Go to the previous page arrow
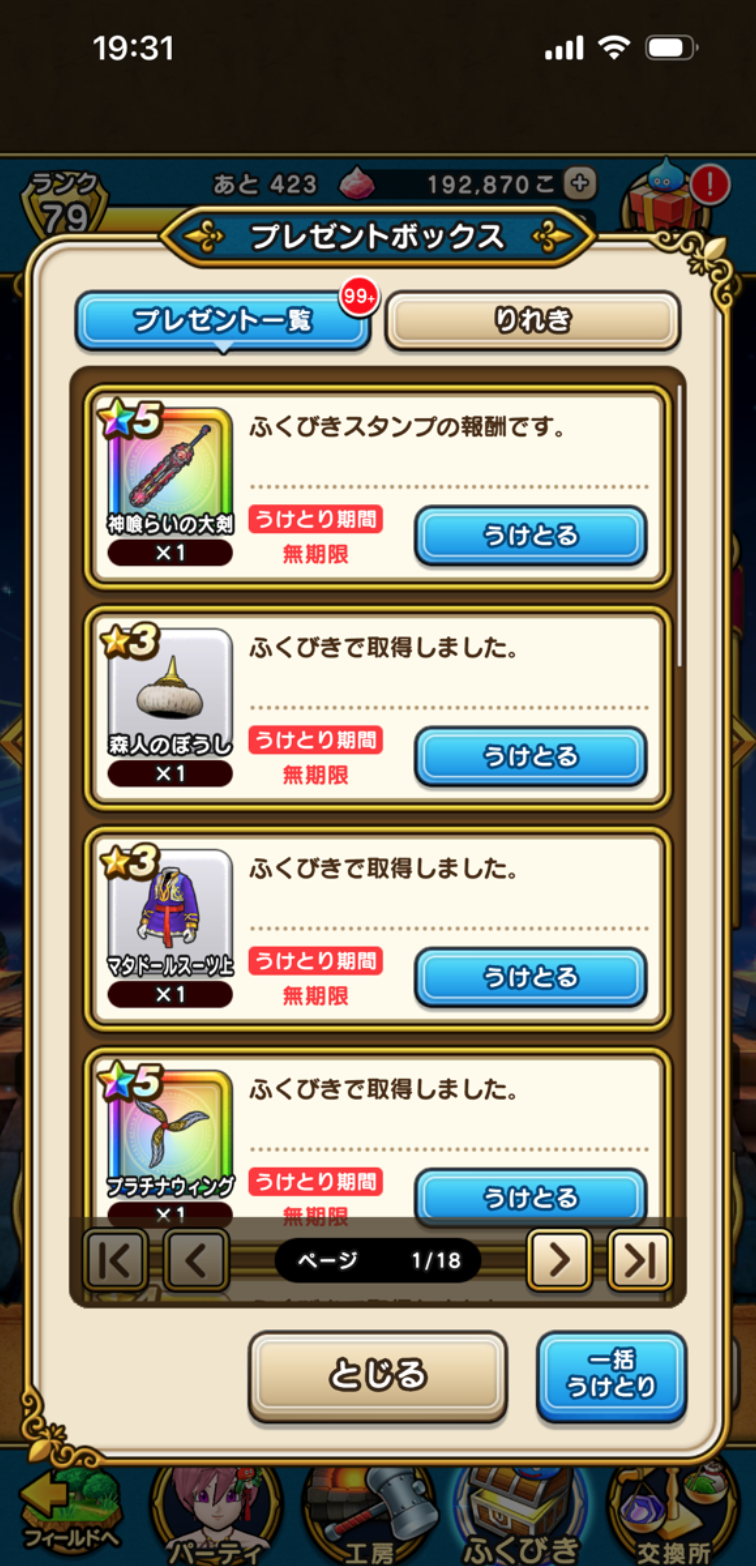 pyautogui.click(x=196, y=1260)
